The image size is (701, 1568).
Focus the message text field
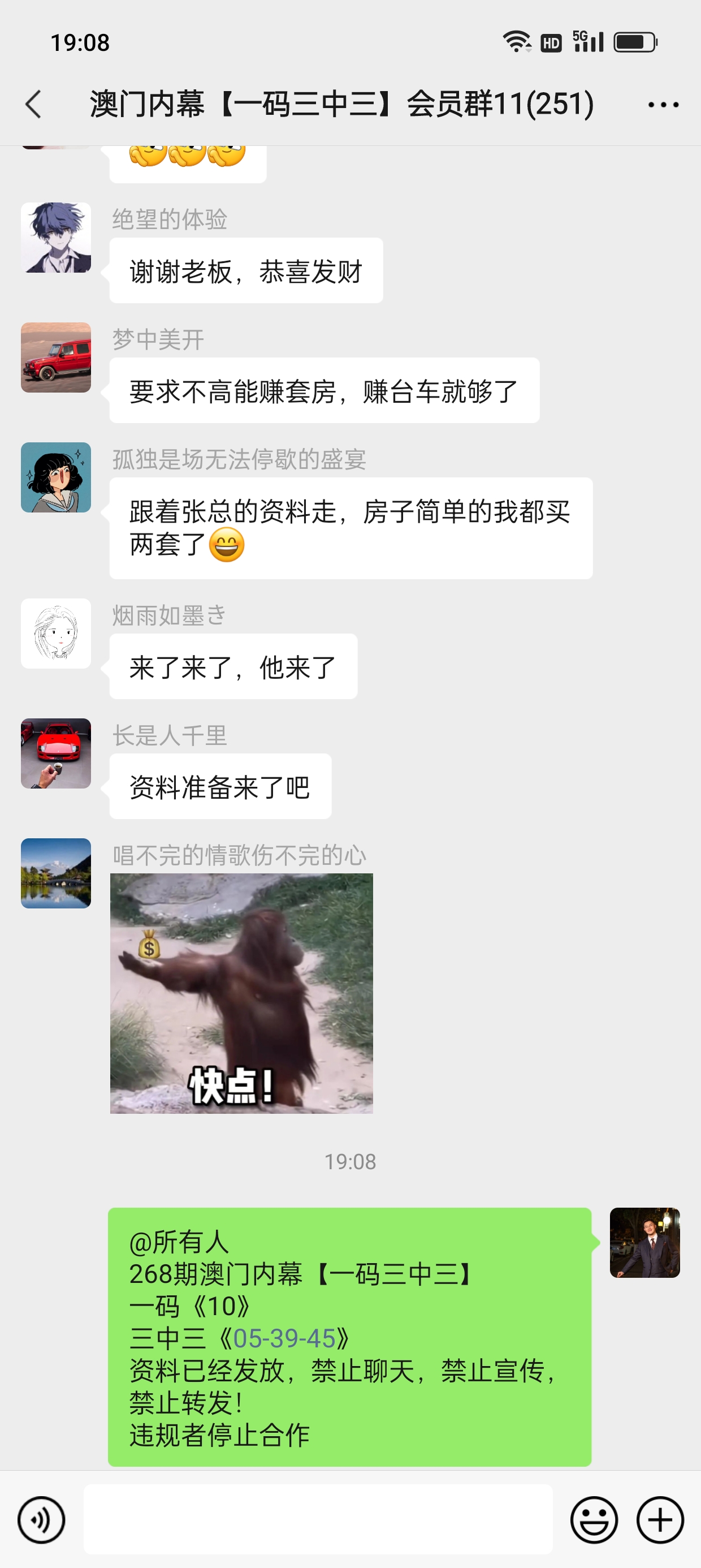click(318, 1519)
